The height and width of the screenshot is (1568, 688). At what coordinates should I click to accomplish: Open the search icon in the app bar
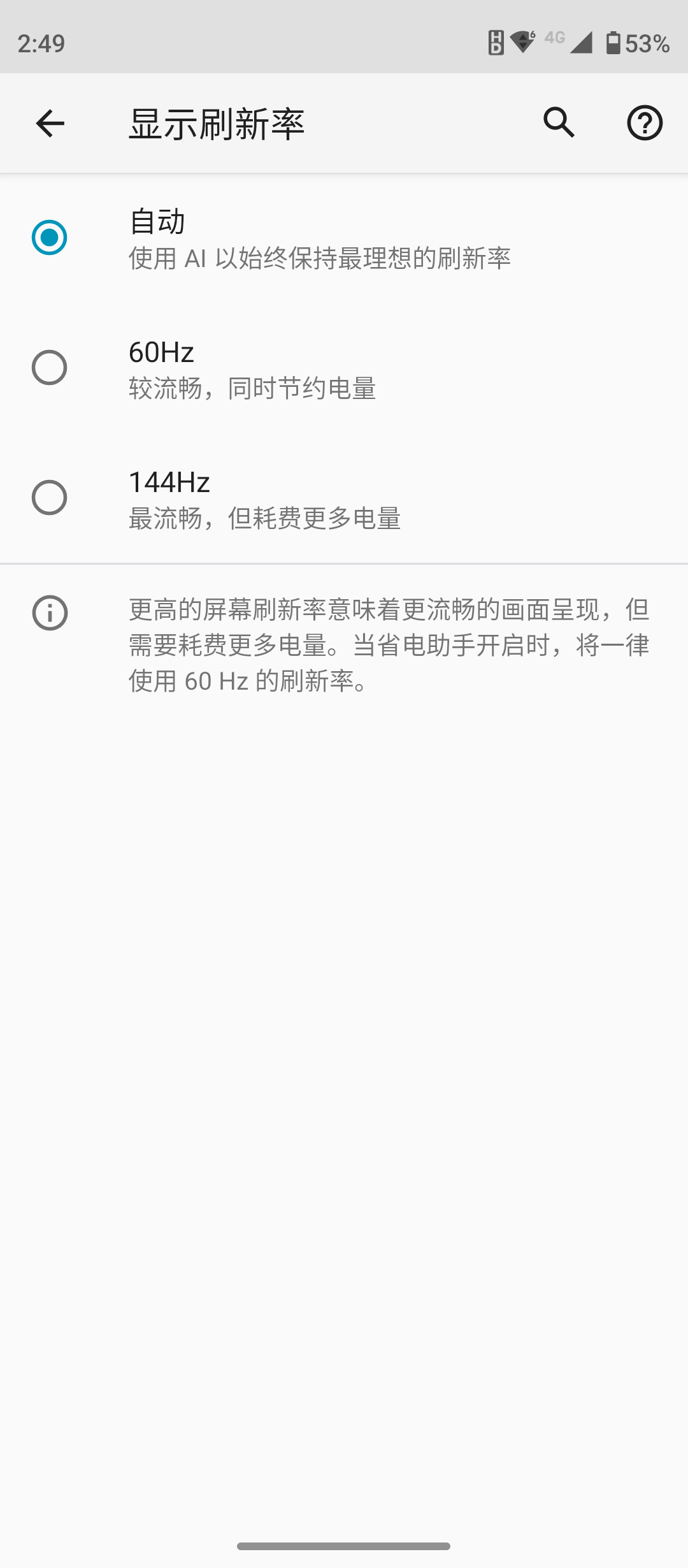pyautogui.click(x=559, y=122)
